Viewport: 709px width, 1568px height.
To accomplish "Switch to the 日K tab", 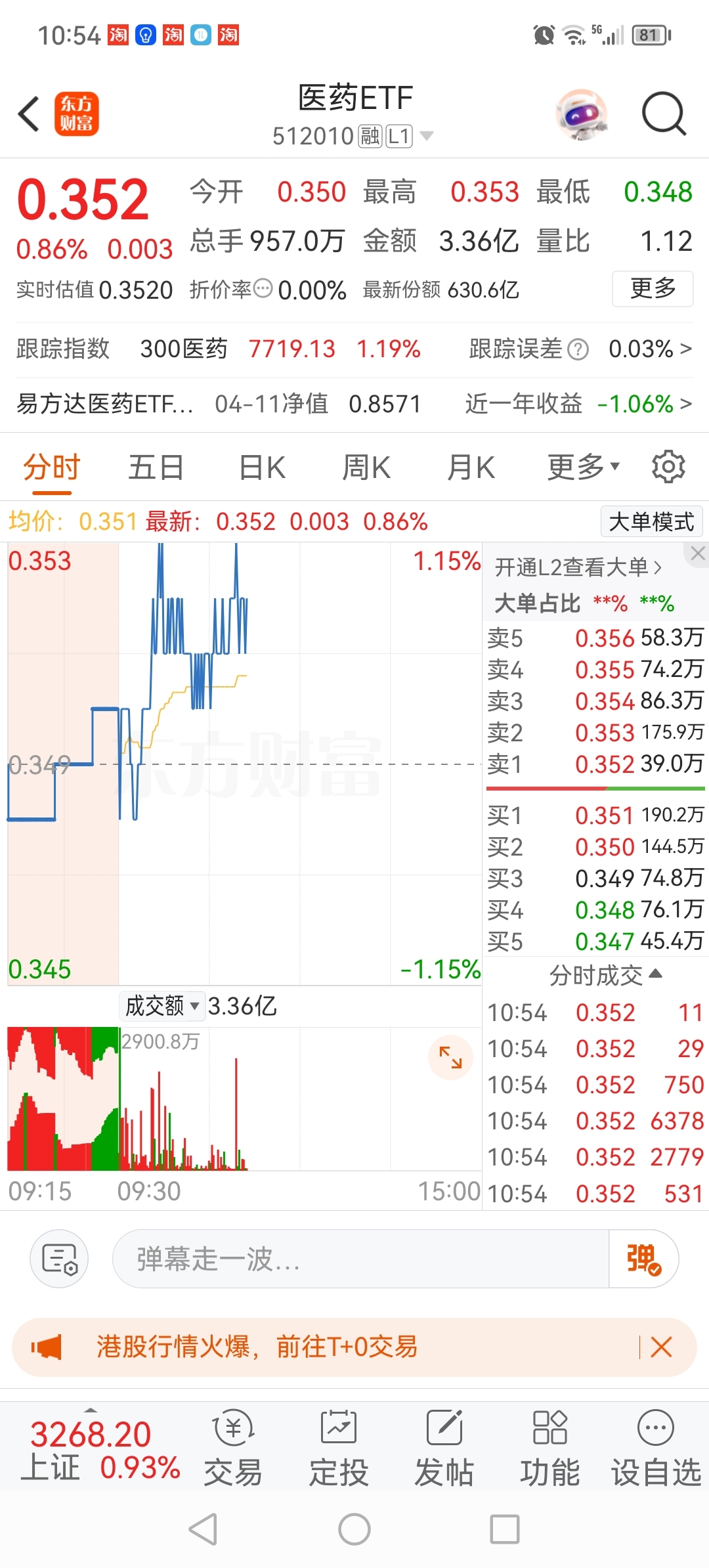I will (x=261, y=466).
